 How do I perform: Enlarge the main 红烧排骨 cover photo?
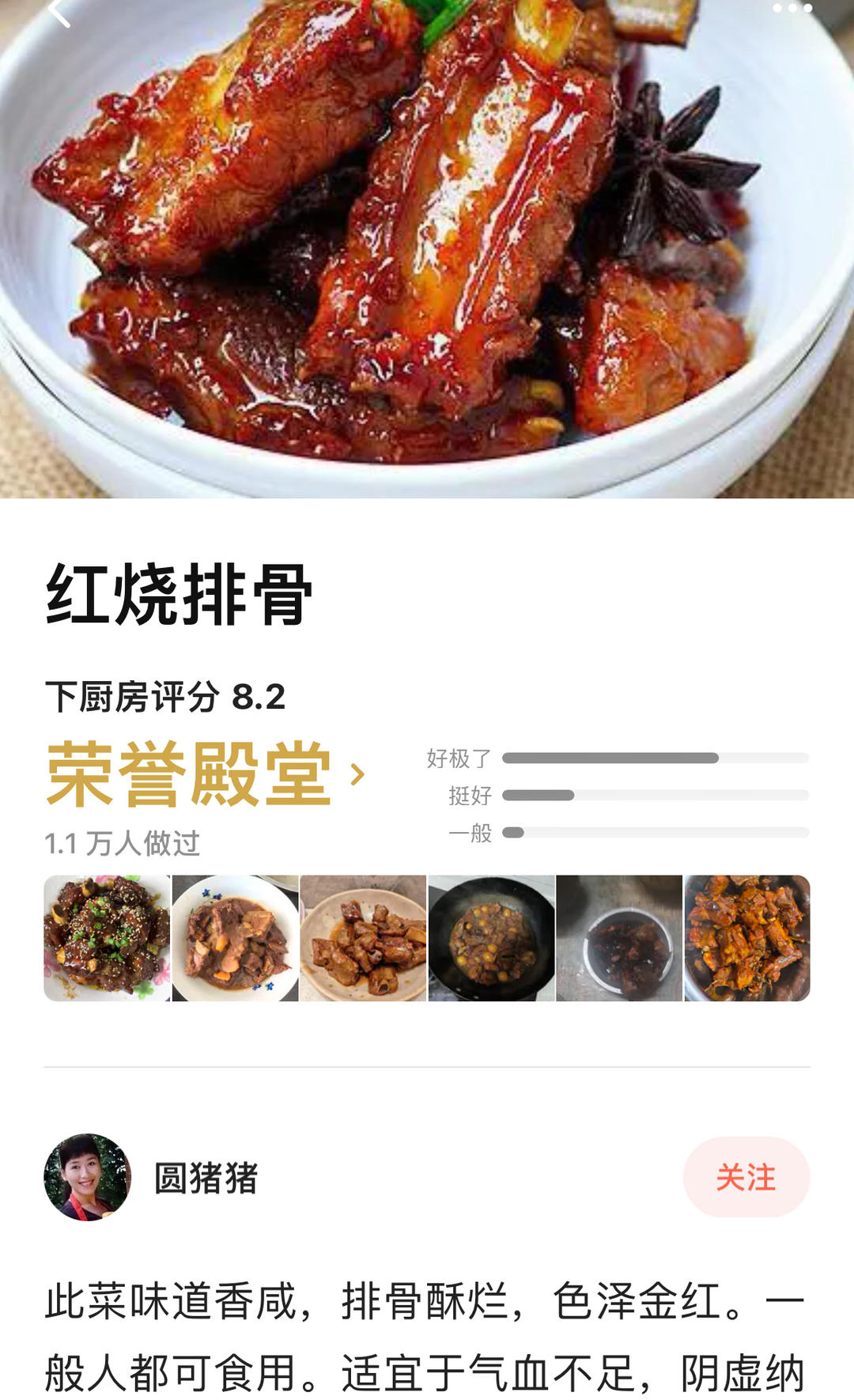(x=427, y=253)
